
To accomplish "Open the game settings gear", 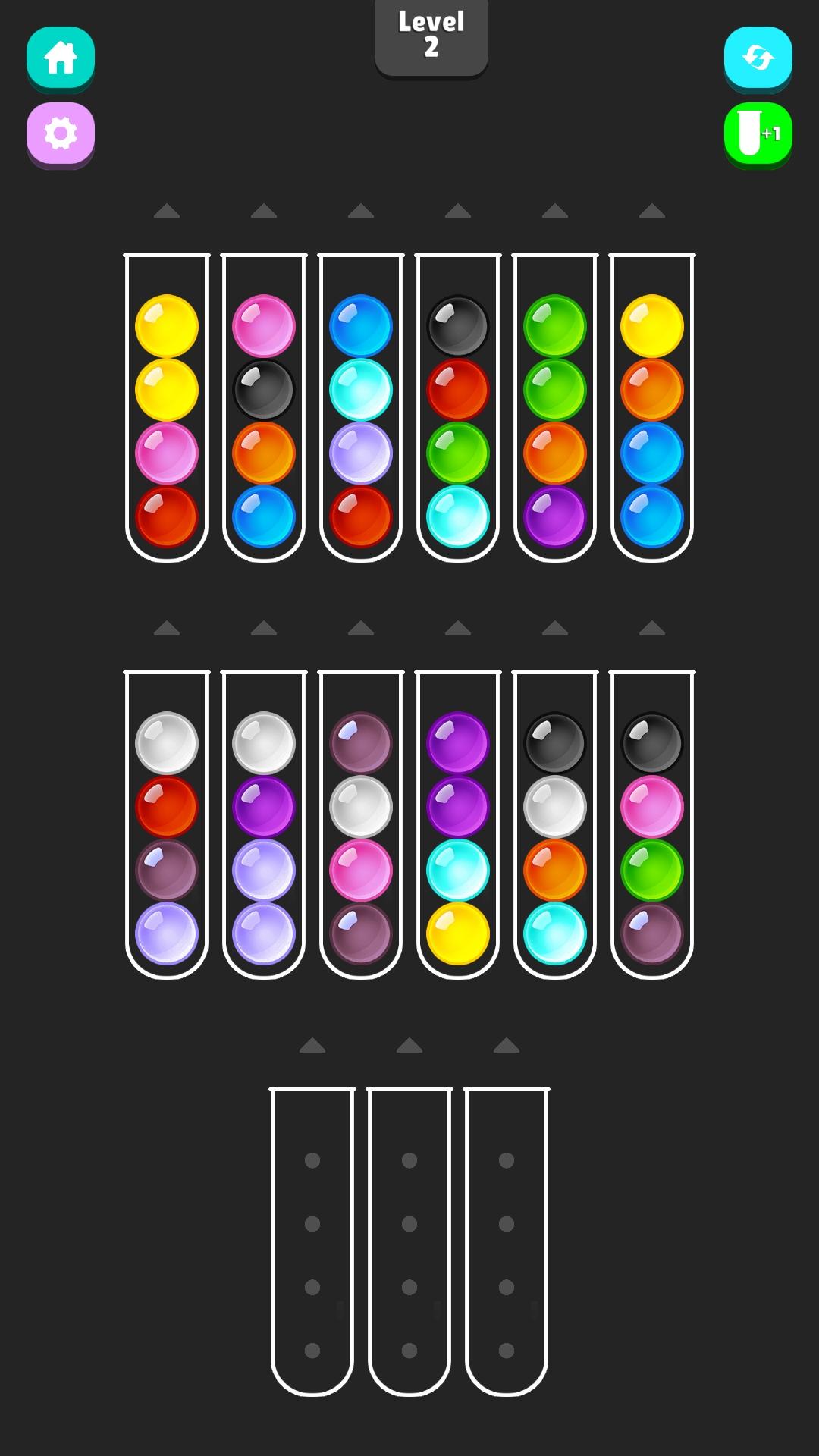I will (x=61, y=133).
